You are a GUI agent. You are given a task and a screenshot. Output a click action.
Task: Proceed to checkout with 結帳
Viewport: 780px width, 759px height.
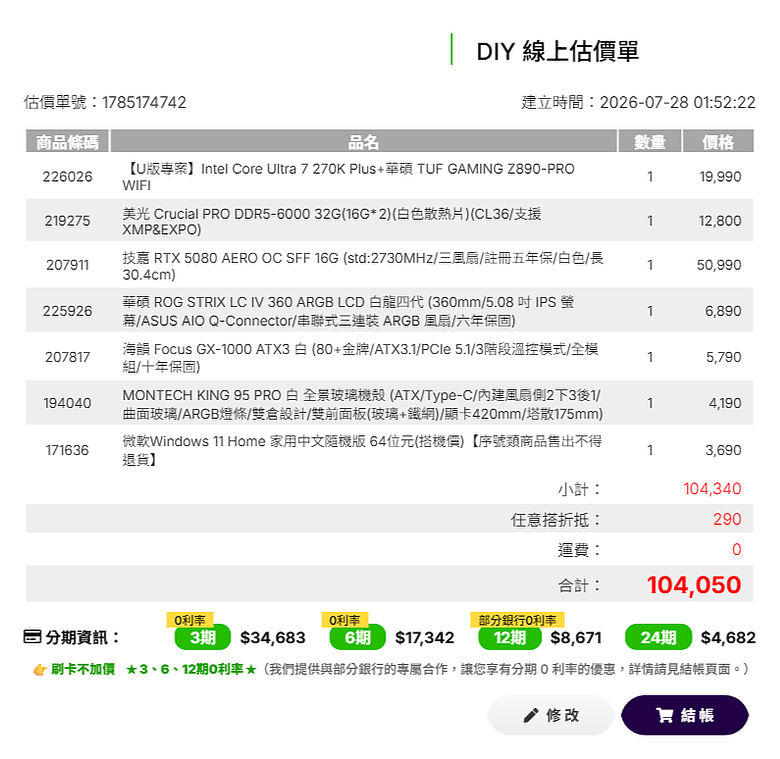click(x=685, y=715)
